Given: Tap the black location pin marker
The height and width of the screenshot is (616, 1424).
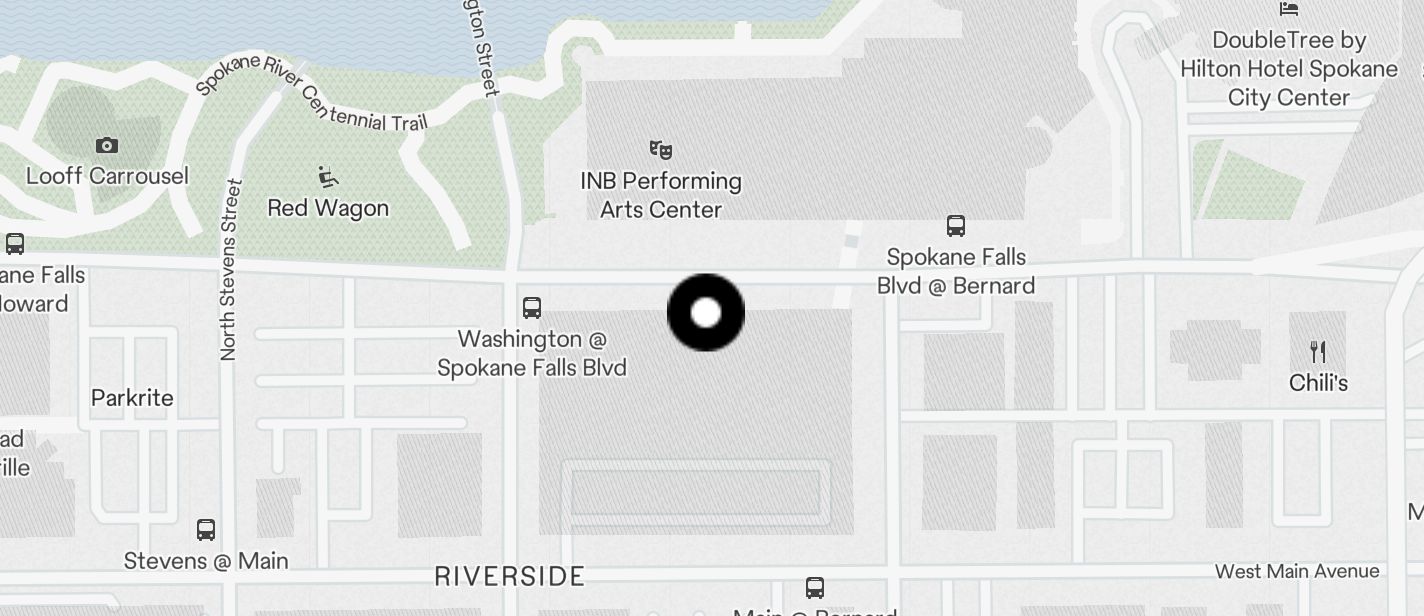Looking at the screenshot, I should pyautogui.click(x=706, y=313).
